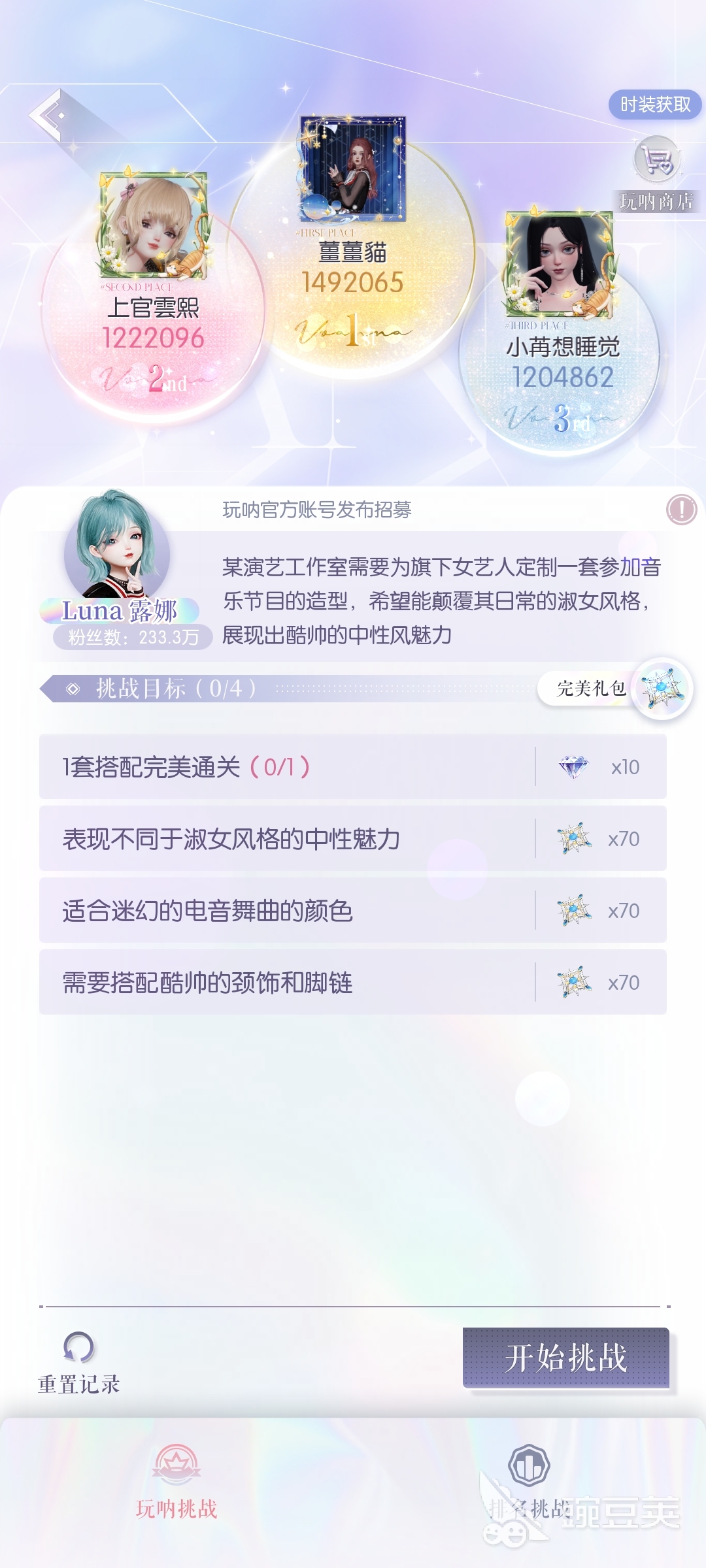This screenshot has height=1568, width=706.
Task: Tap 开始挑战 to start the challenge
Action: [565, 1358]
